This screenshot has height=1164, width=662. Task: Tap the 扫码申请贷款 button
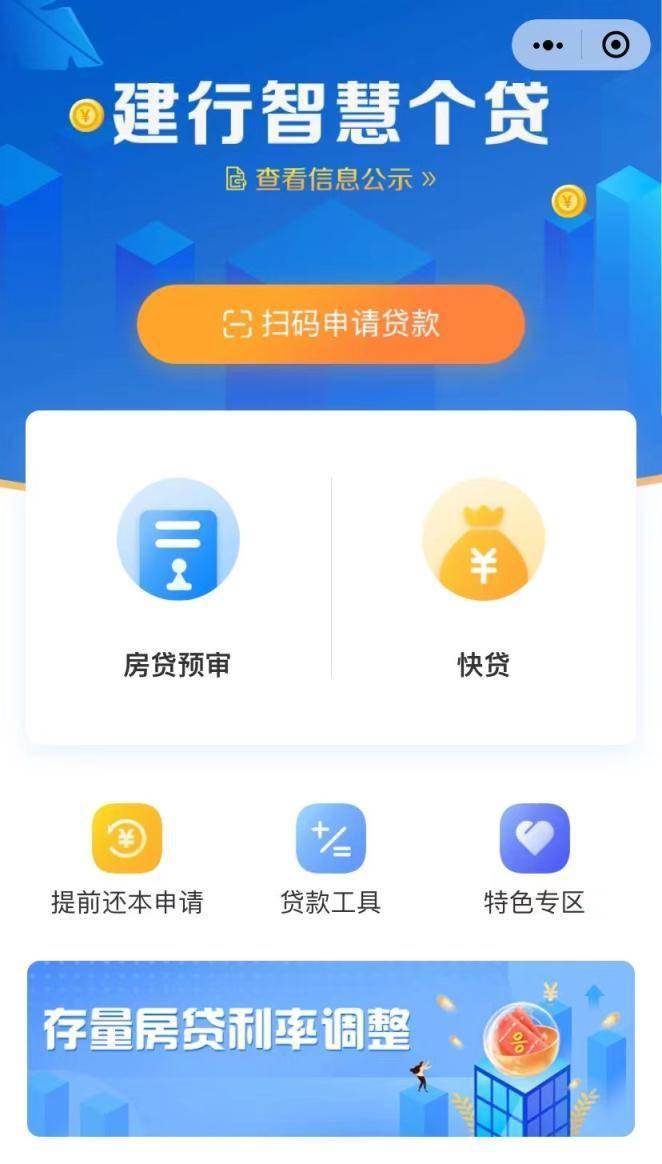(x=331, y=324)
